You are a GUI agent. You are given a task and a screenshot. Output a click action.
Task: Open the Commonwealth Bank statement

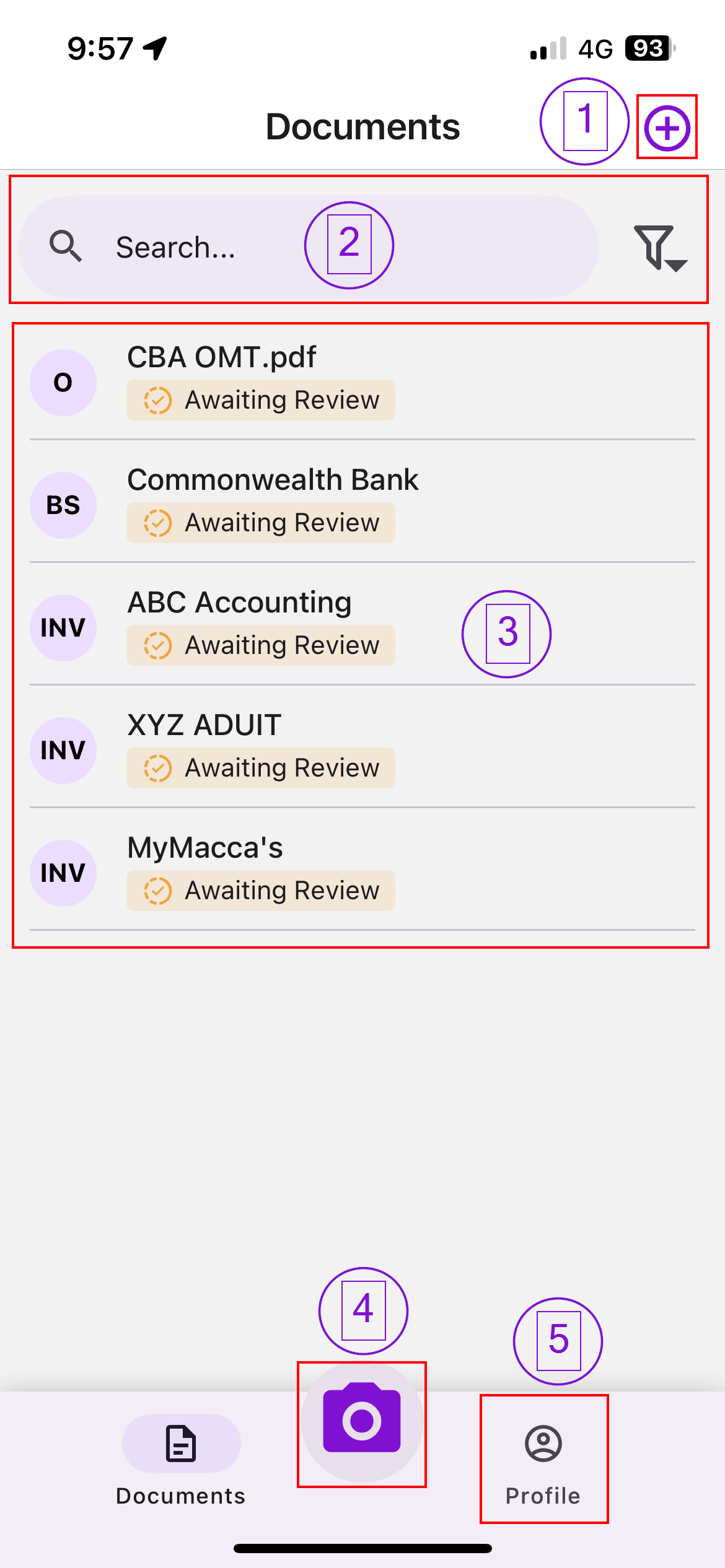pos(362,502)
